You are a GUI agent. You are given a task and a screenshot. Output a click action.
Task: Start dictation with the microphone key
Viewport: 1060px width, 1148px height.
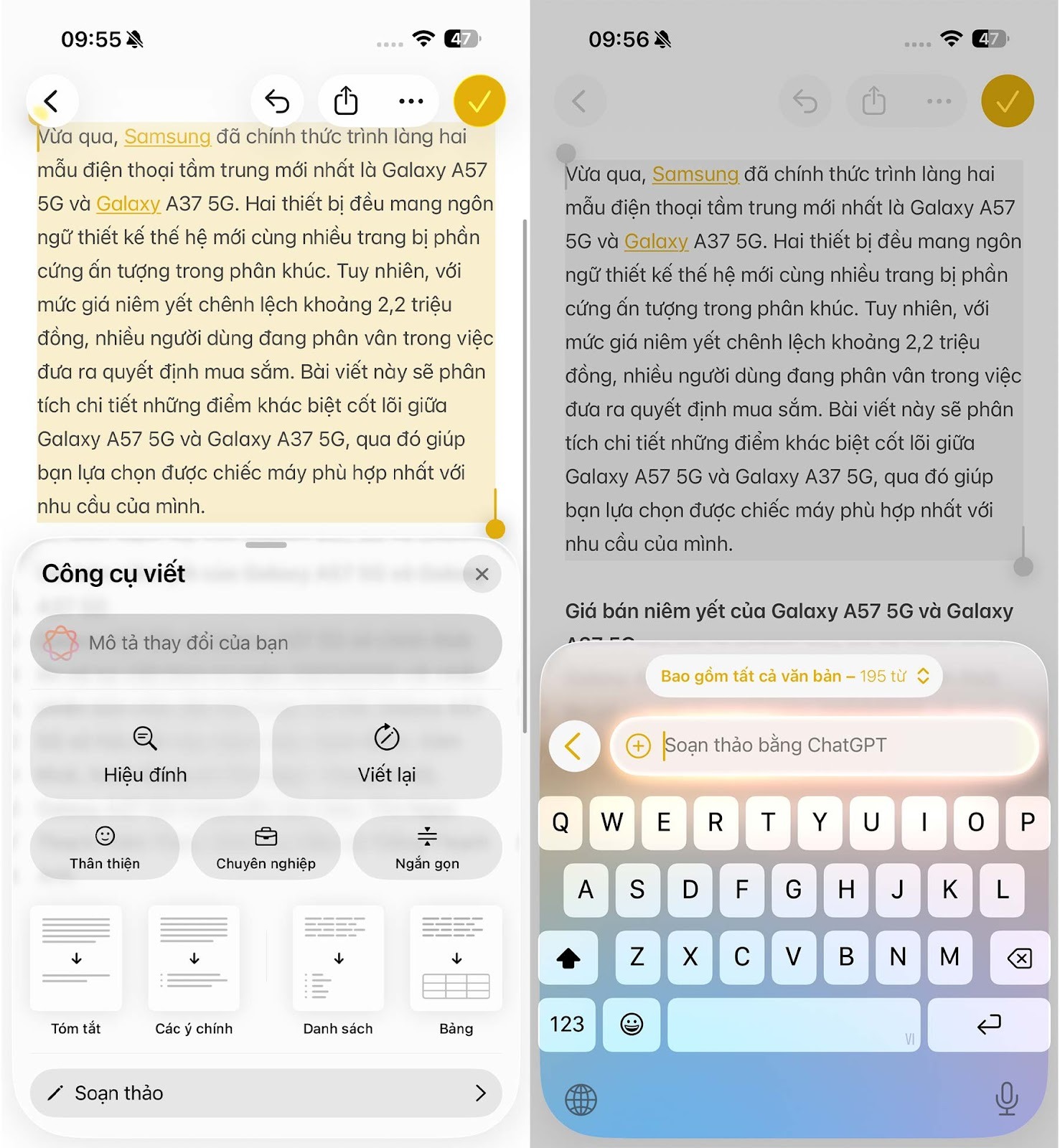click(x=1006, y=1098)
